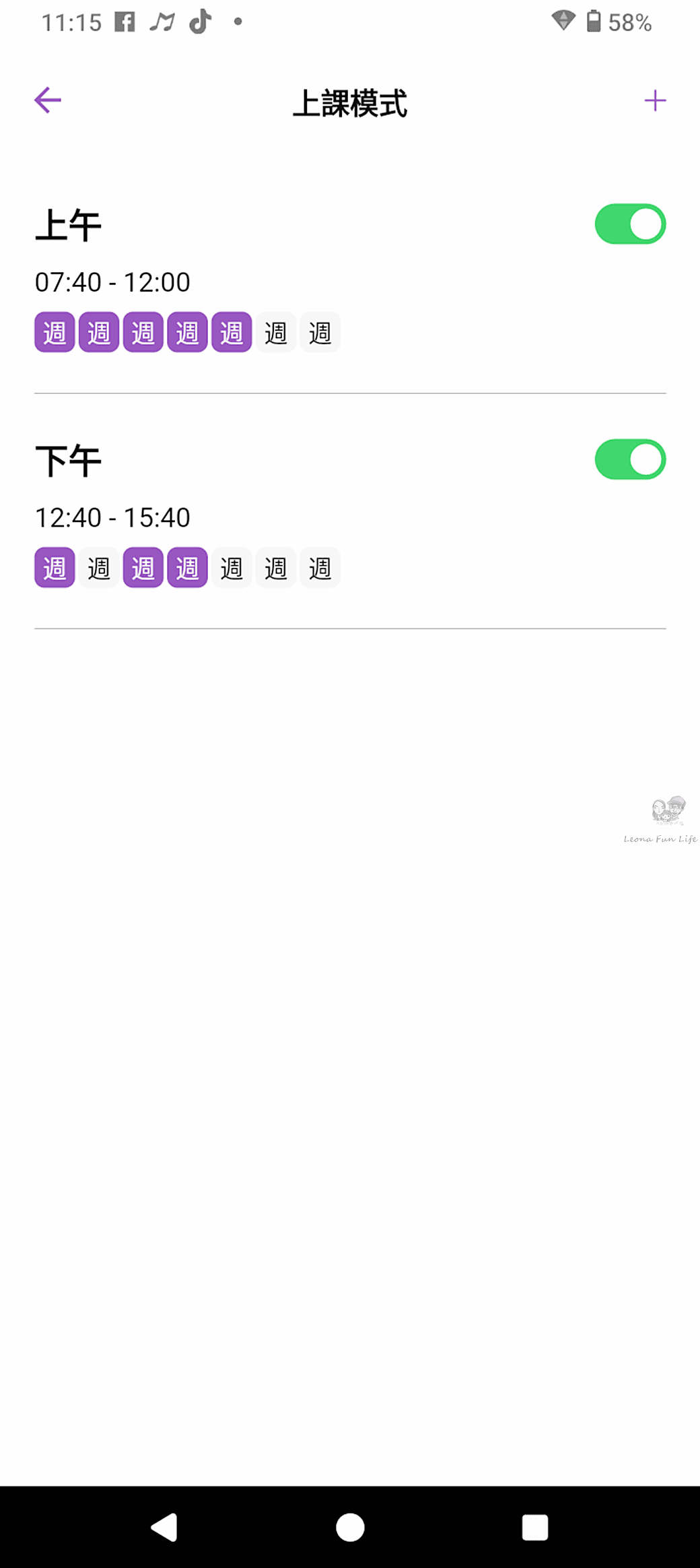Open recent apps from navigation bar
Screen dimensions: 700x1568
(x=535, y=1528)
